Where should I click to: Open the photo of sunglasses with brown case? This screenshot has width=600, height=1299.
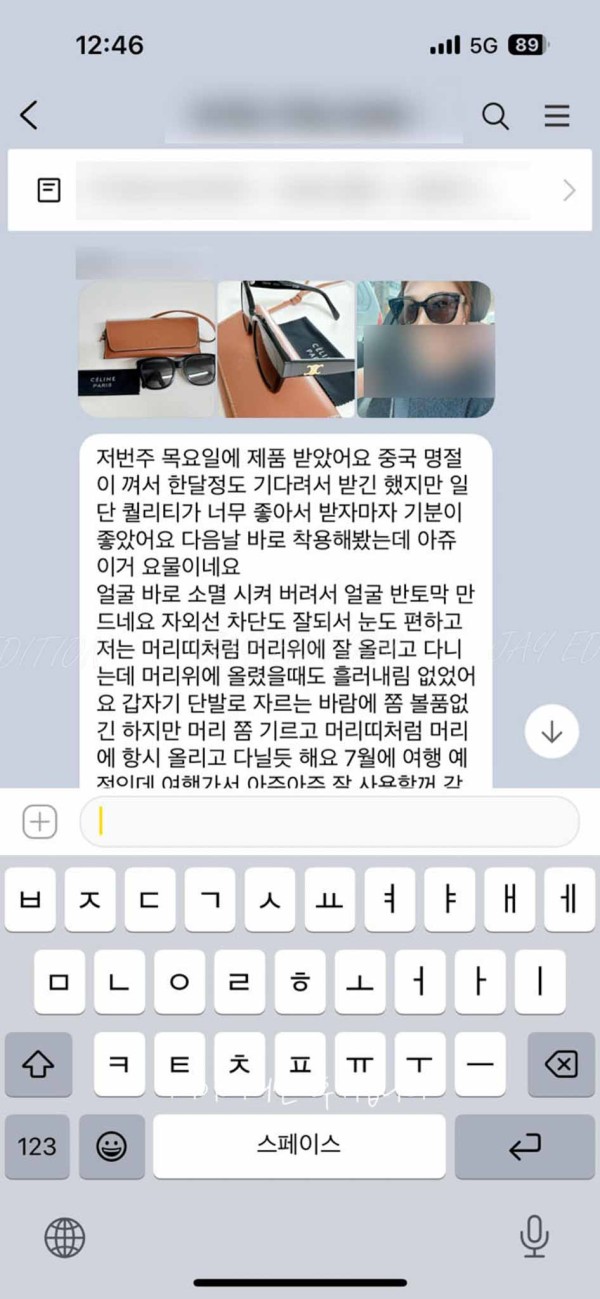[146, 348]
